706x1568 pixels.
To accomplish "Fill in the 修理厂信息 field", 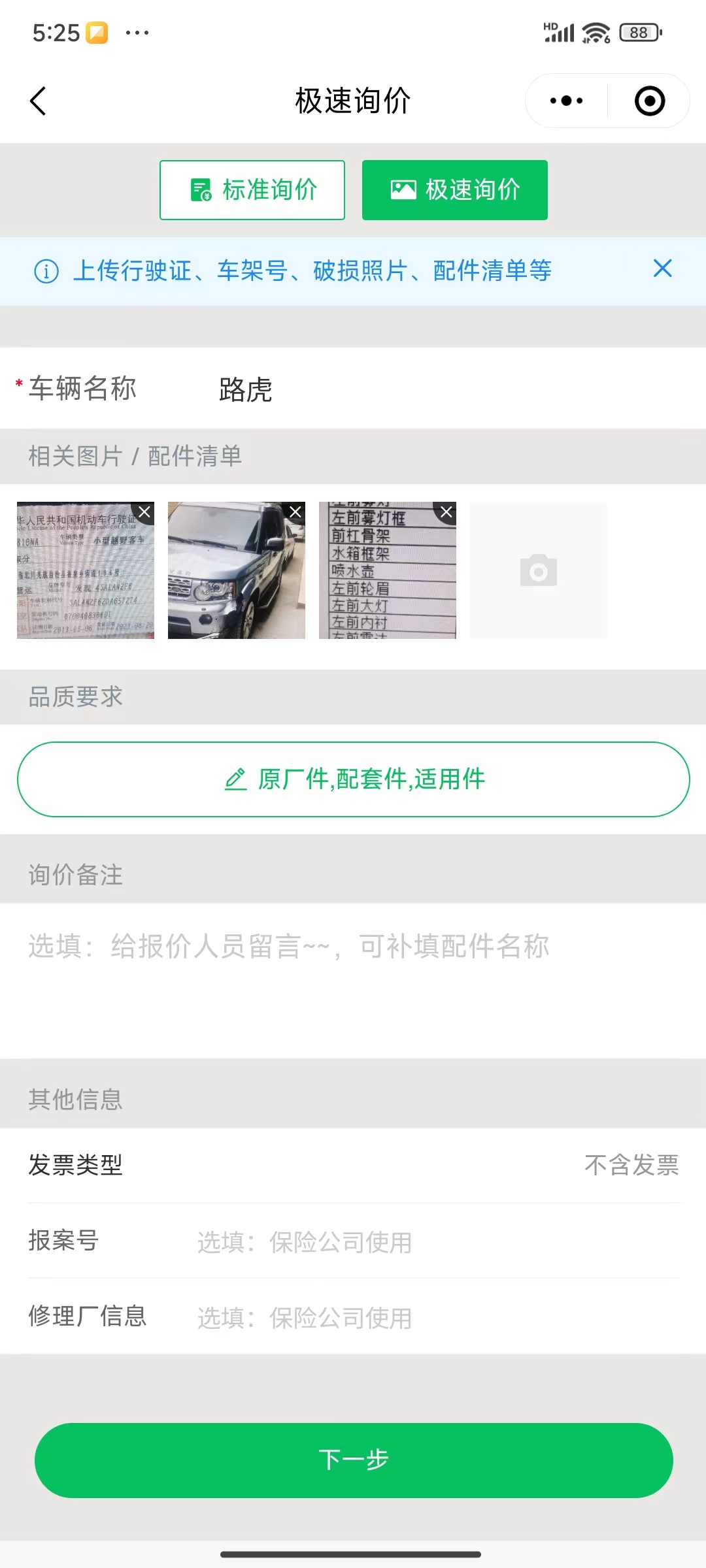I will pyautogui.click(x=431, y=1317).
